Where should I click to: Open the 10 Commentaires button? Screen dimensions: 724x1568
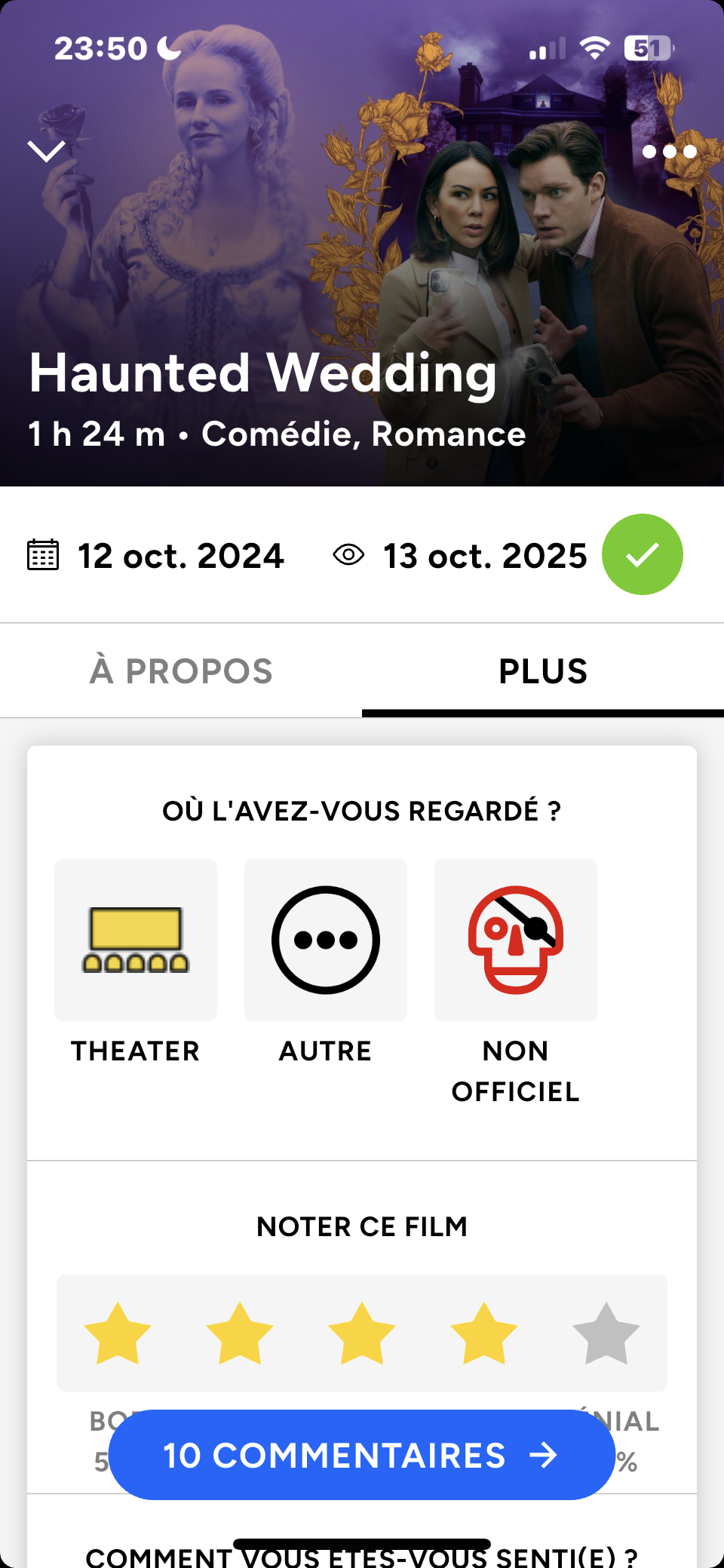click(362, 1455)
